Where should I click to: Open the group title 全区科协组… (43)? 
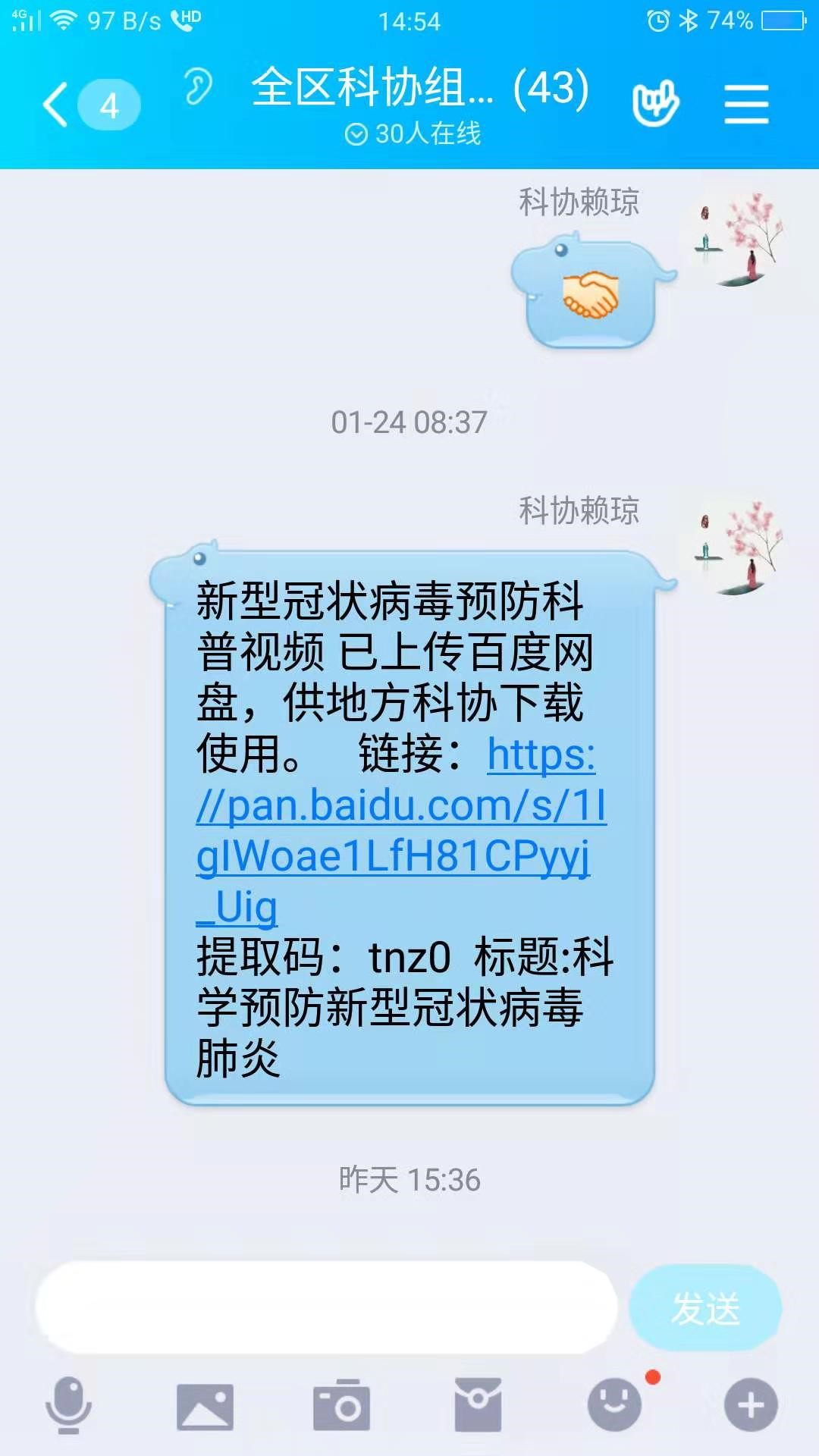click(x=420, y=88)
